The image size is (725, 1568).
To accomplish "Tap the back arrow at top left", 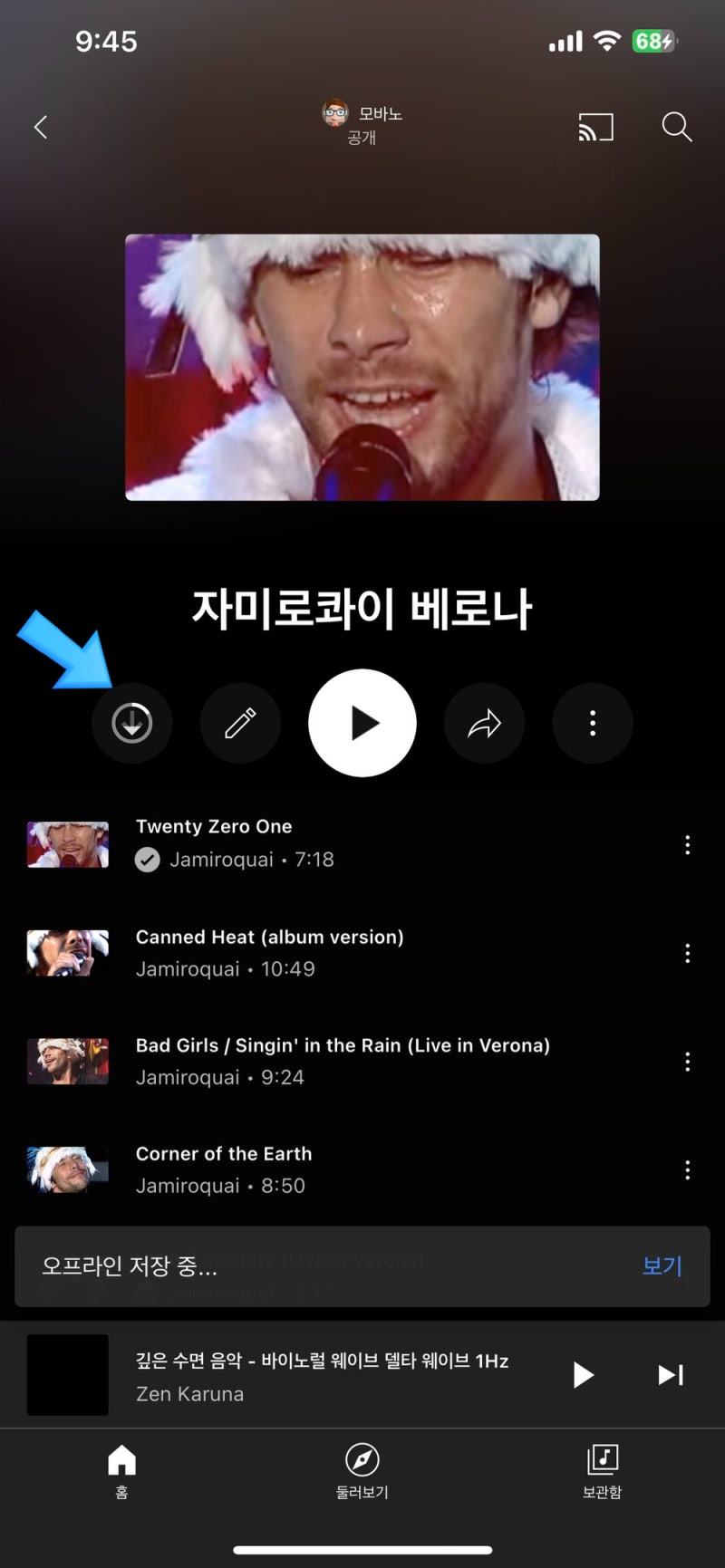I will pos(40,128).
